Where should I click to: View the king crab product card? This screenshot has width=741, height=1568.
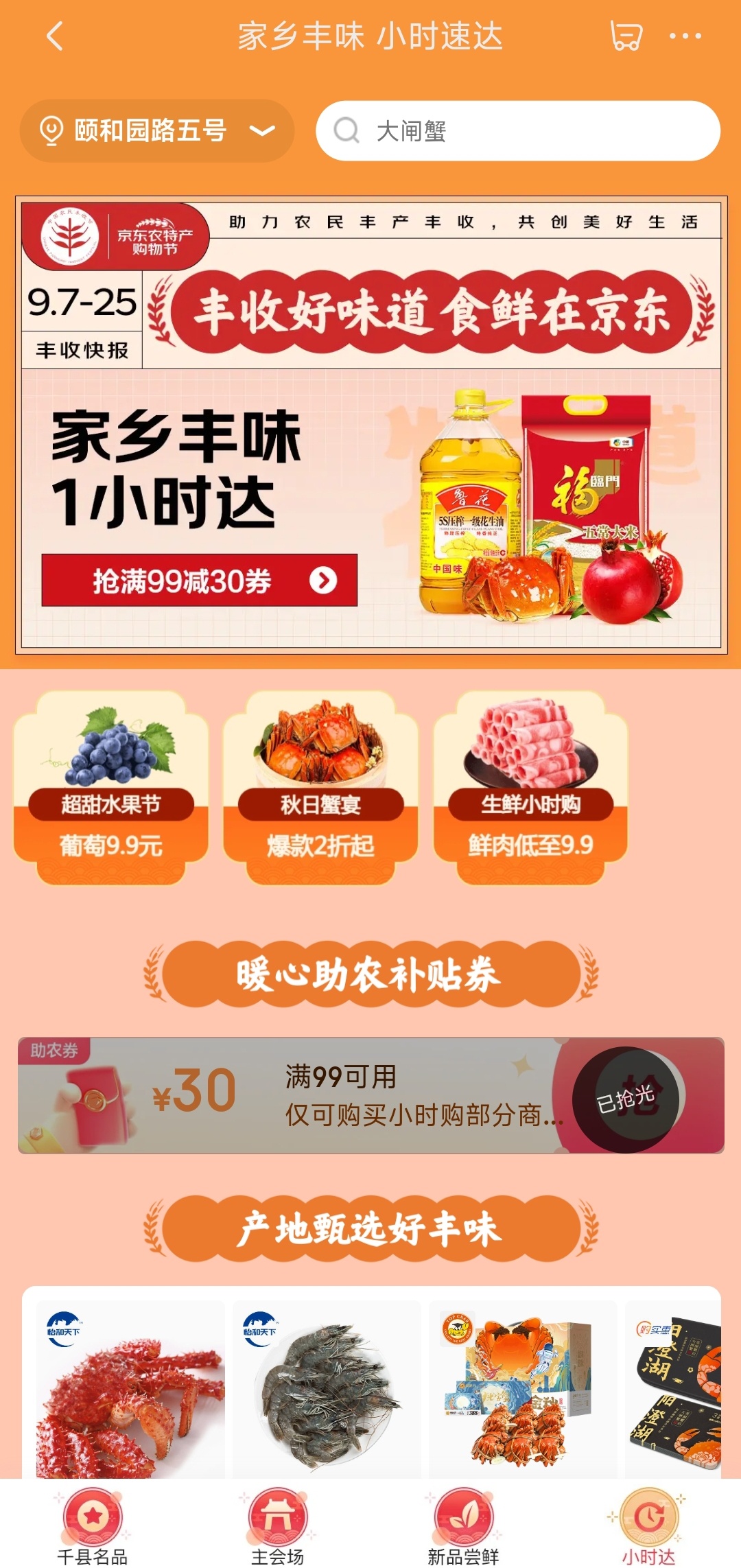[x=130, y=1390]
